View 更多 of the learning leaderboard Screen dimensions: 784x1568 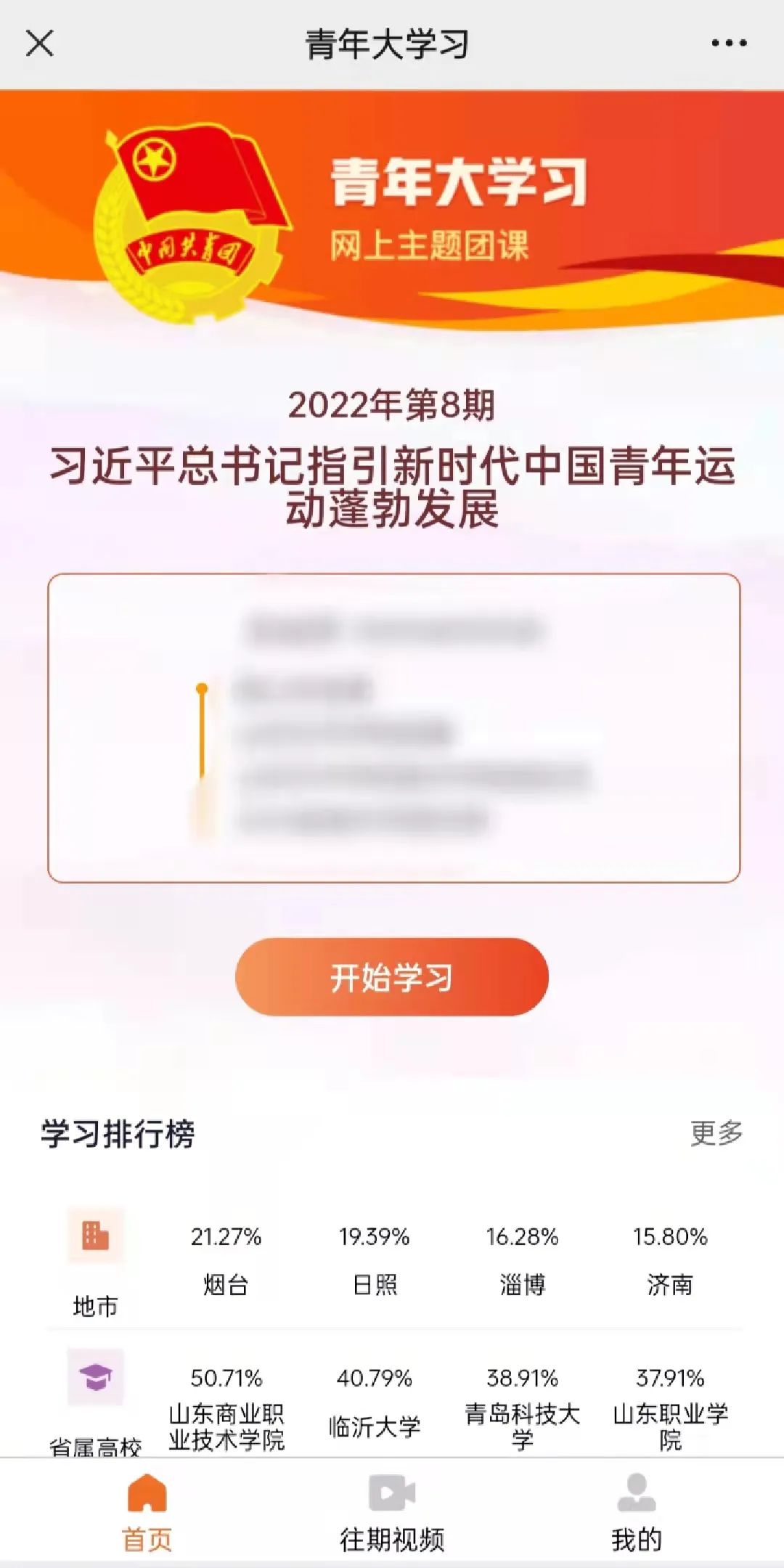[716, 1133]
